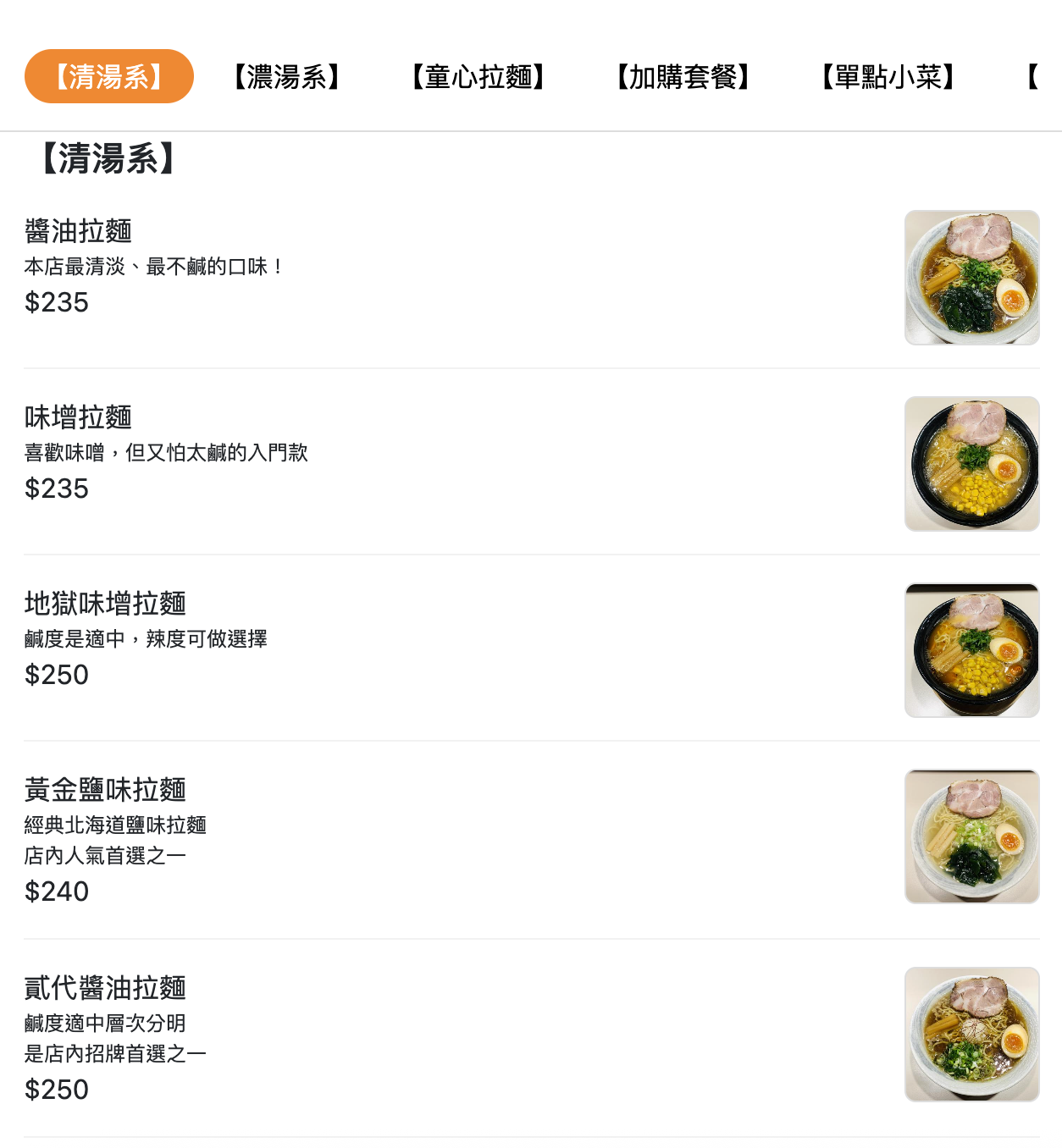The height and width of the screenshot is (1148, 1062).
Task: Click the 貳代醬油拉麵 thumbnail image
Action: [971, 1035]
